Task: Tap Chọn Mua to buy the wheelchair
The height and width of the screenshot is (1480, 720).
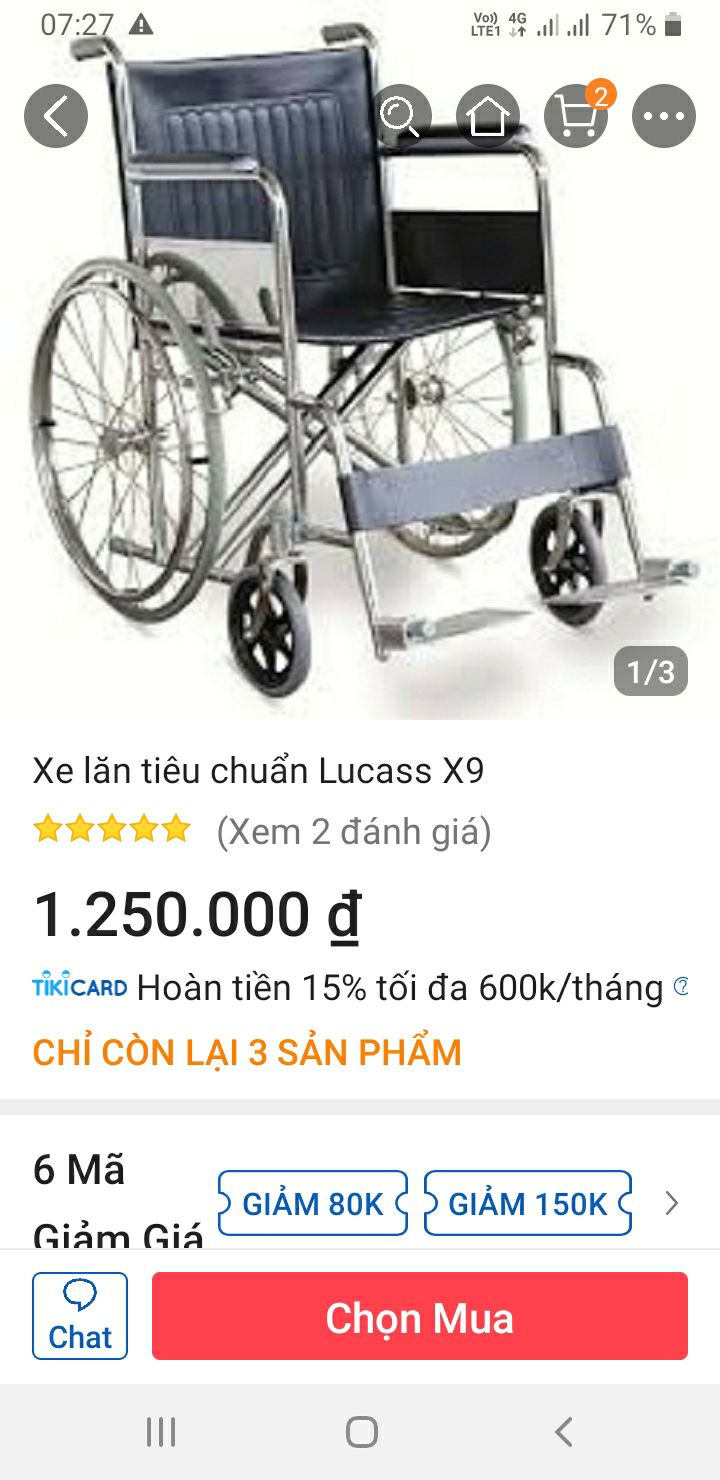Action: point(418,1316)
